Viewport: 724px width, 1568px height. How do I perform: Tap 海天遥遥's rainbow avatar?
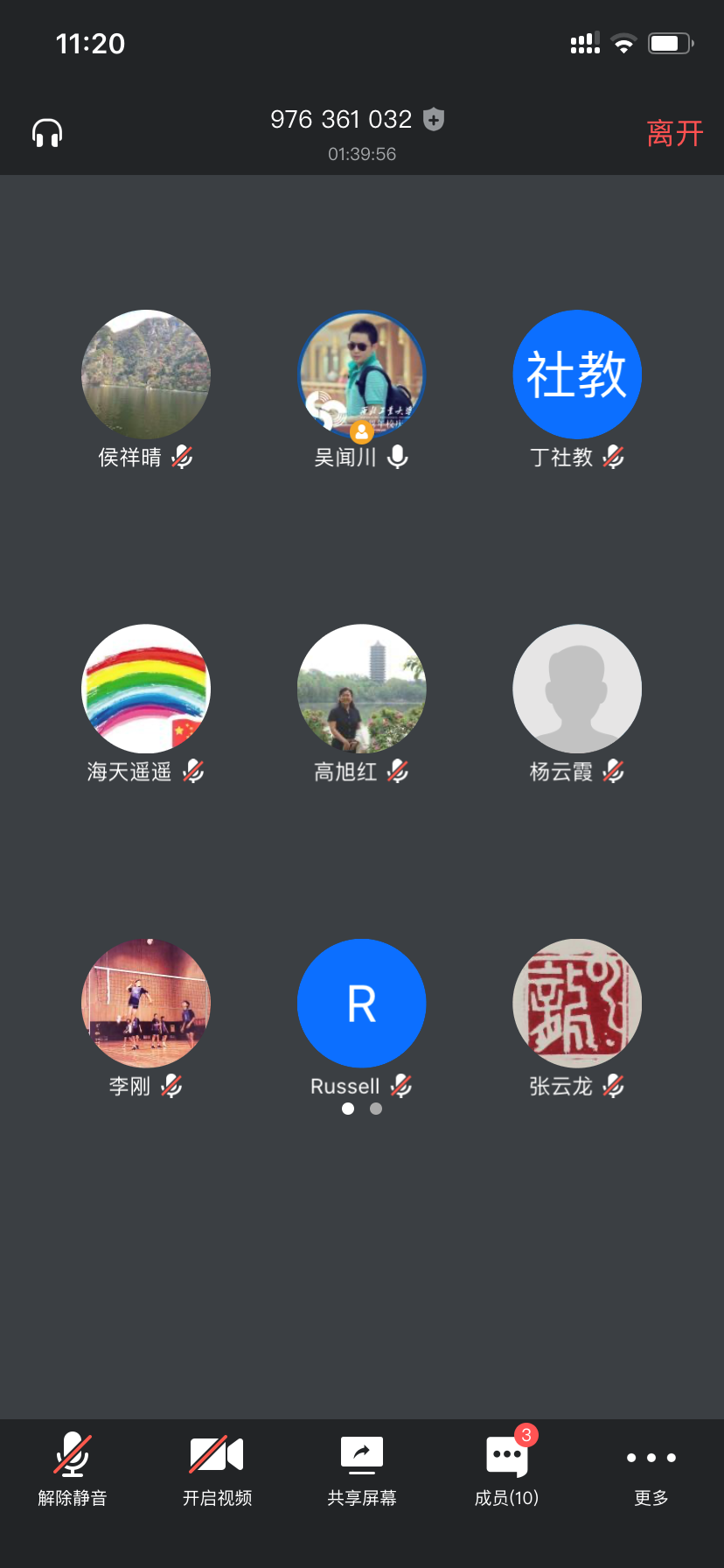point(146,689)
